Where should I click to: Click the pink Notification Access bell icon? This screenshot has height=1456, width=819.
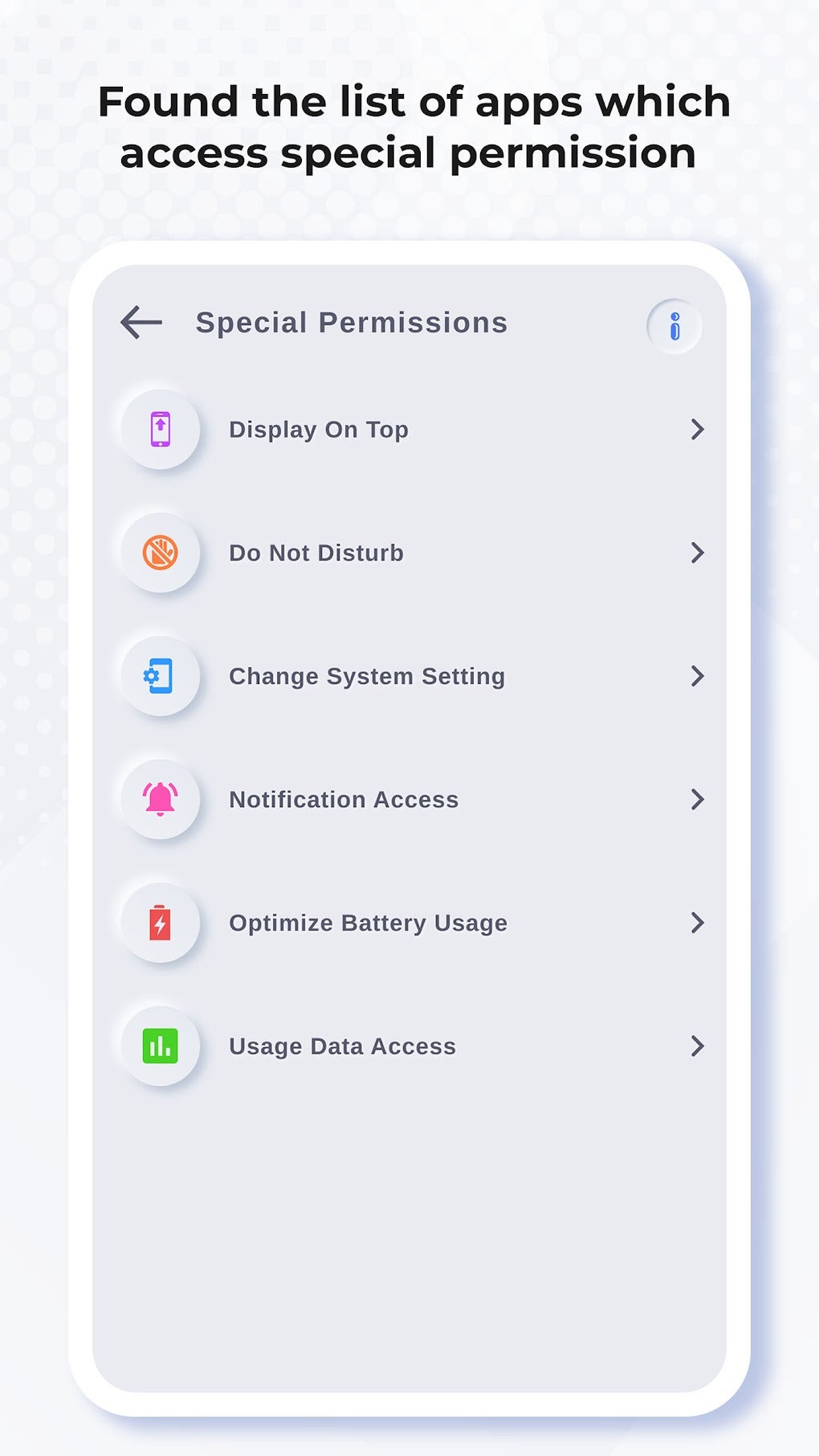point(160,800)
